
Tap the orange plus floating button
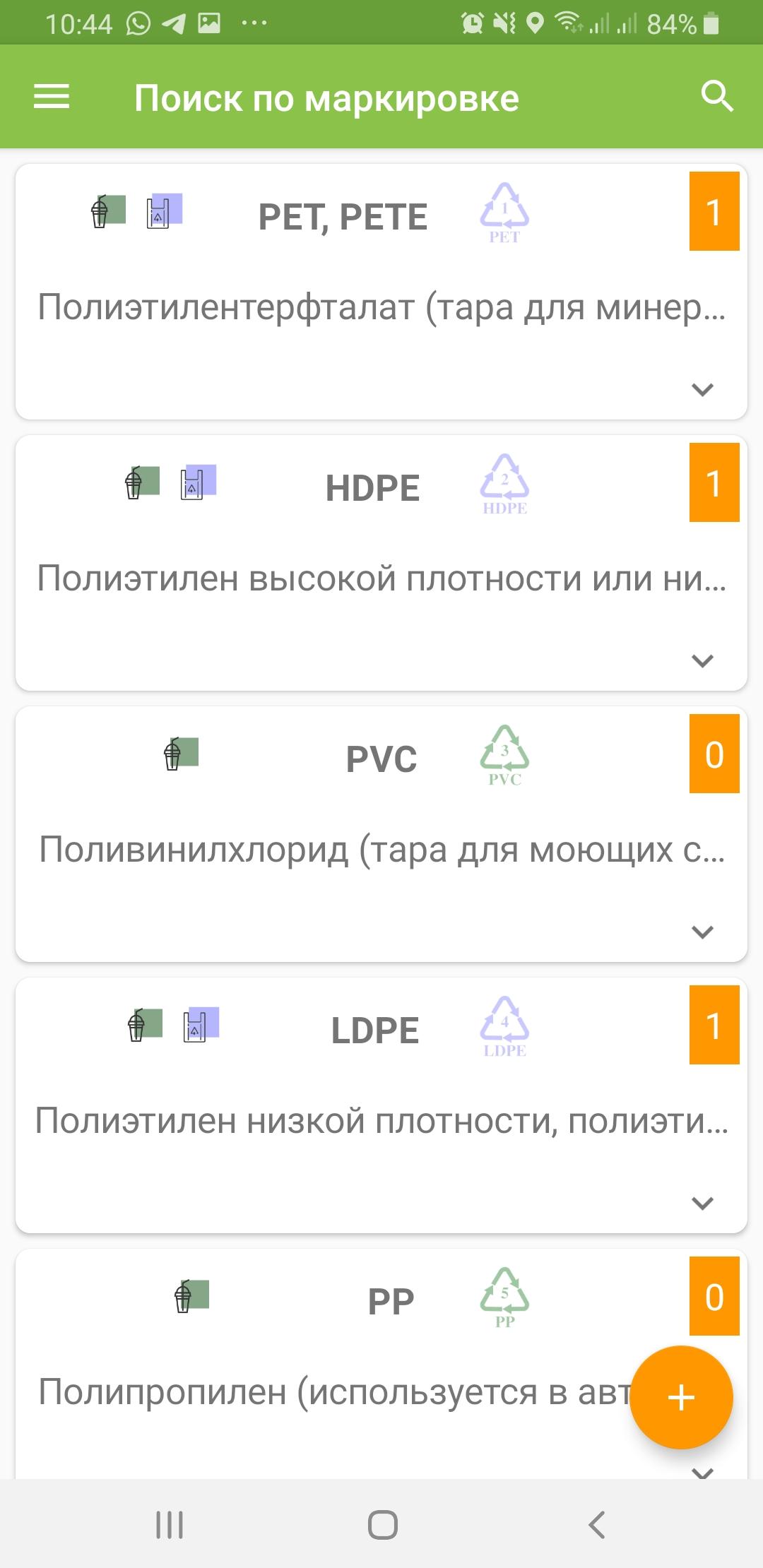[x=681, y=1397]
